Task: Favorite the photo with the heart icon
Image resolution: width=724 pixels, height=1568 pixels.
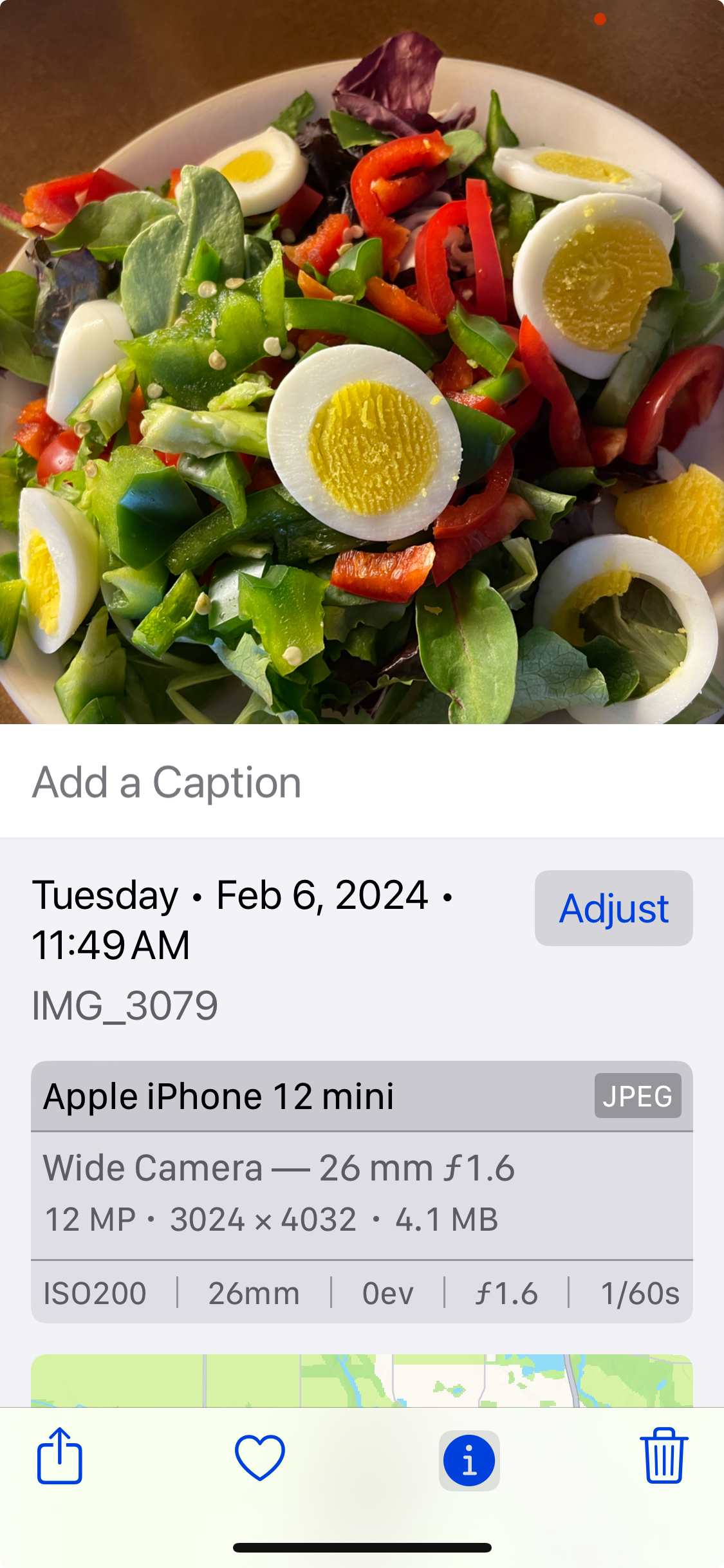Action: pos(259,1457)
